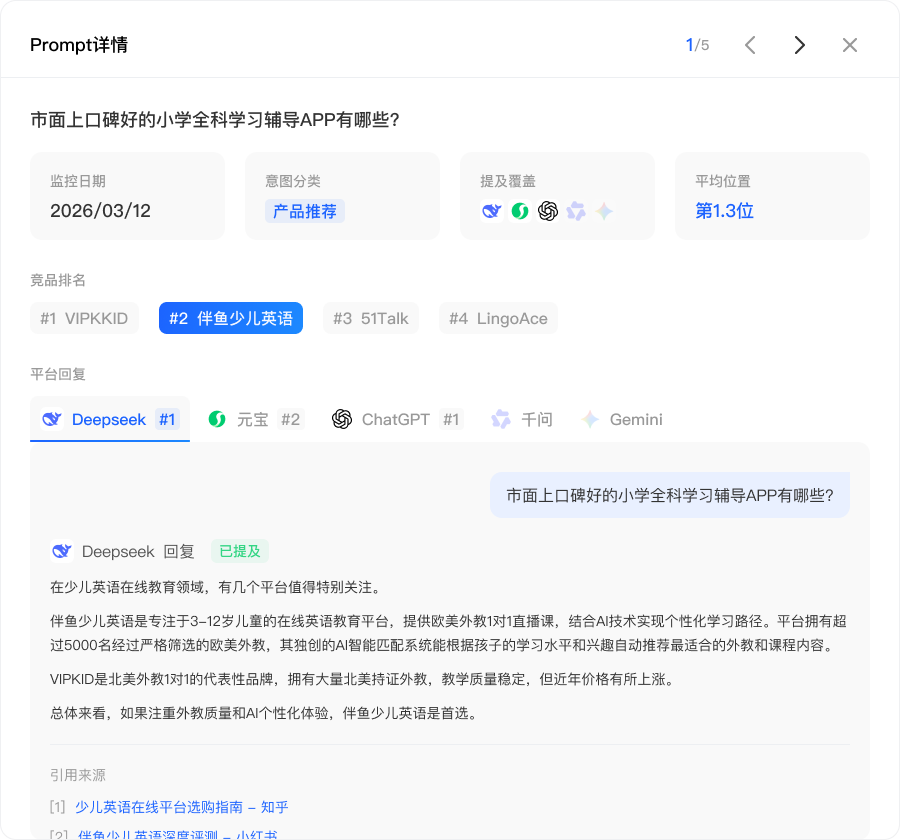
Task: Switch to the Gemini tab
Action: [622, 419]
